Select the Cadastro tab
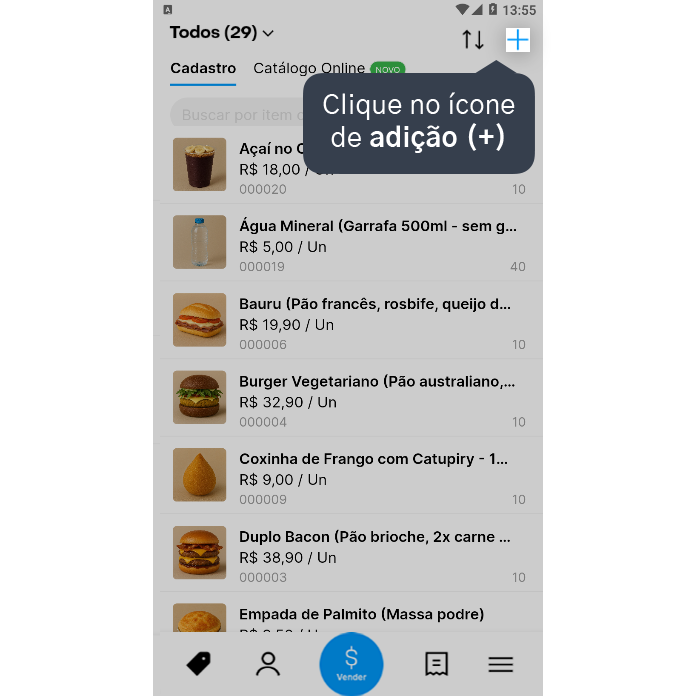 pos(203,69)
